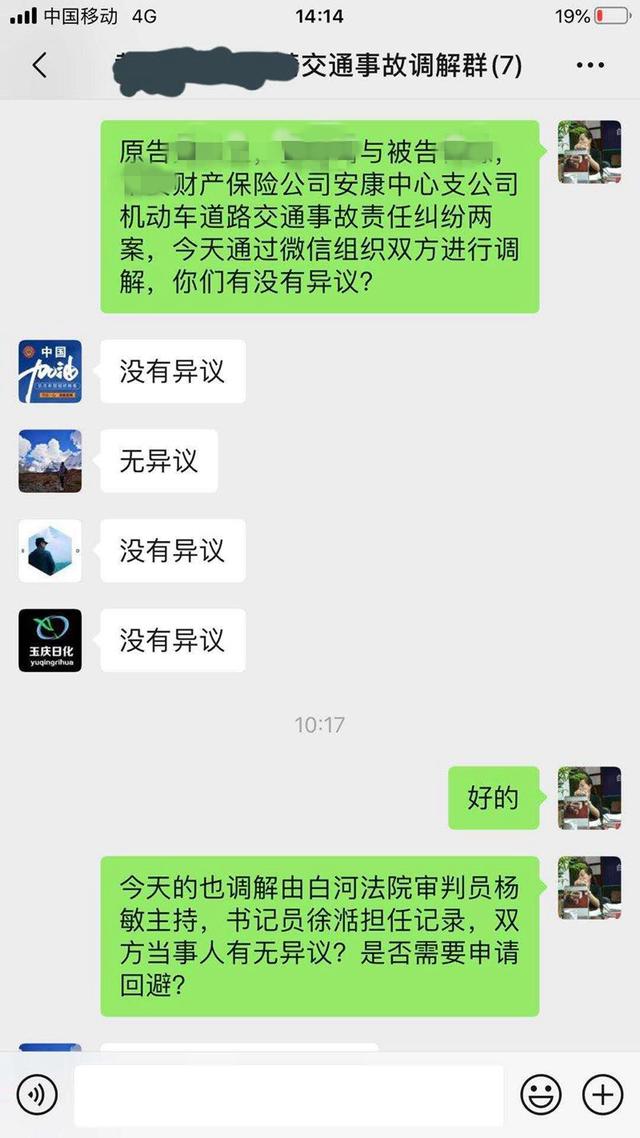Screen dimensions: 640x1138
Task: Open the three-dot group chat menu
Action: [590, 65]
